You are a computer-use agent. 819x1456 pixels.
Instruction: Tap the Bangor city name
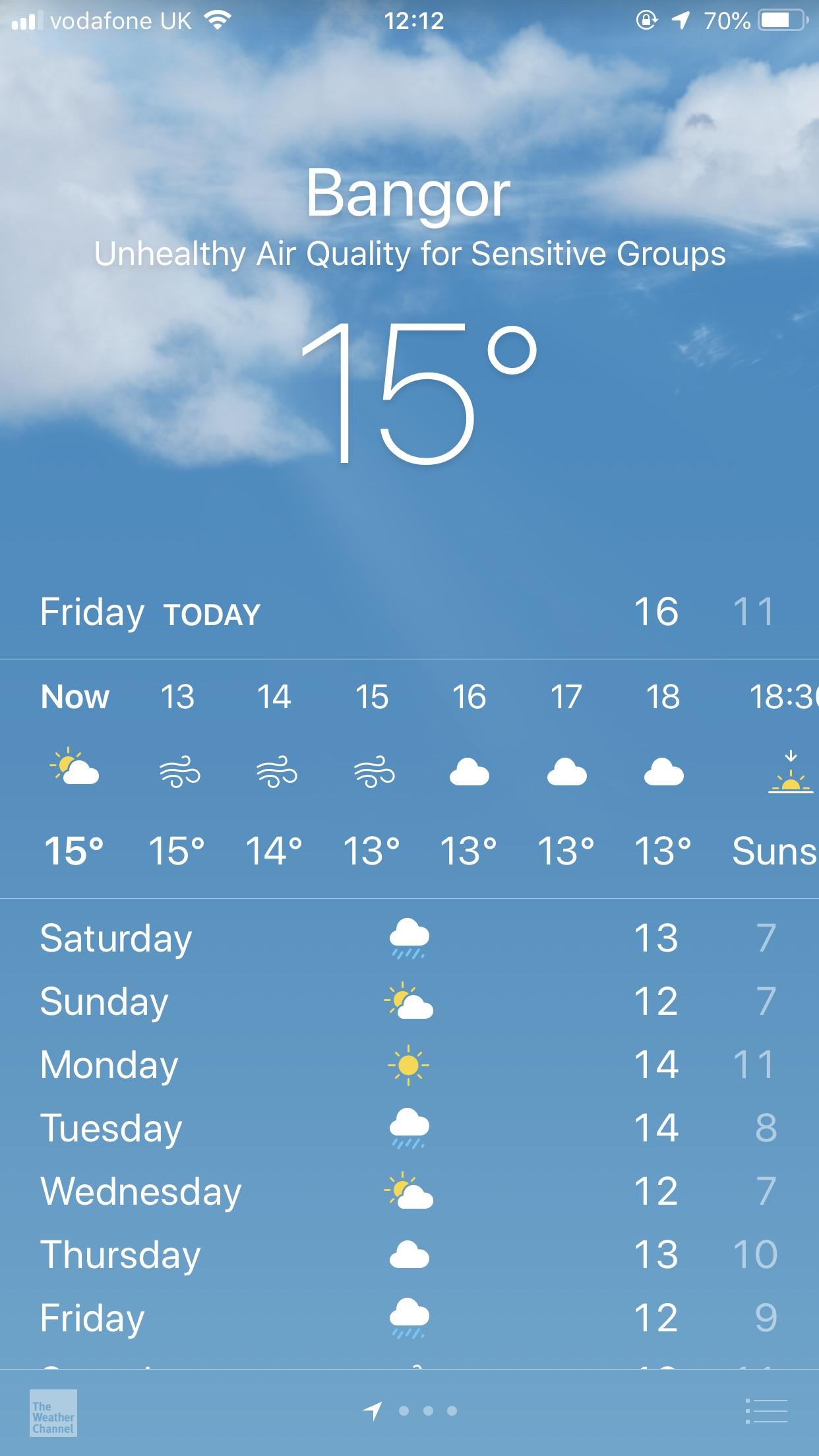pos(409,193)
